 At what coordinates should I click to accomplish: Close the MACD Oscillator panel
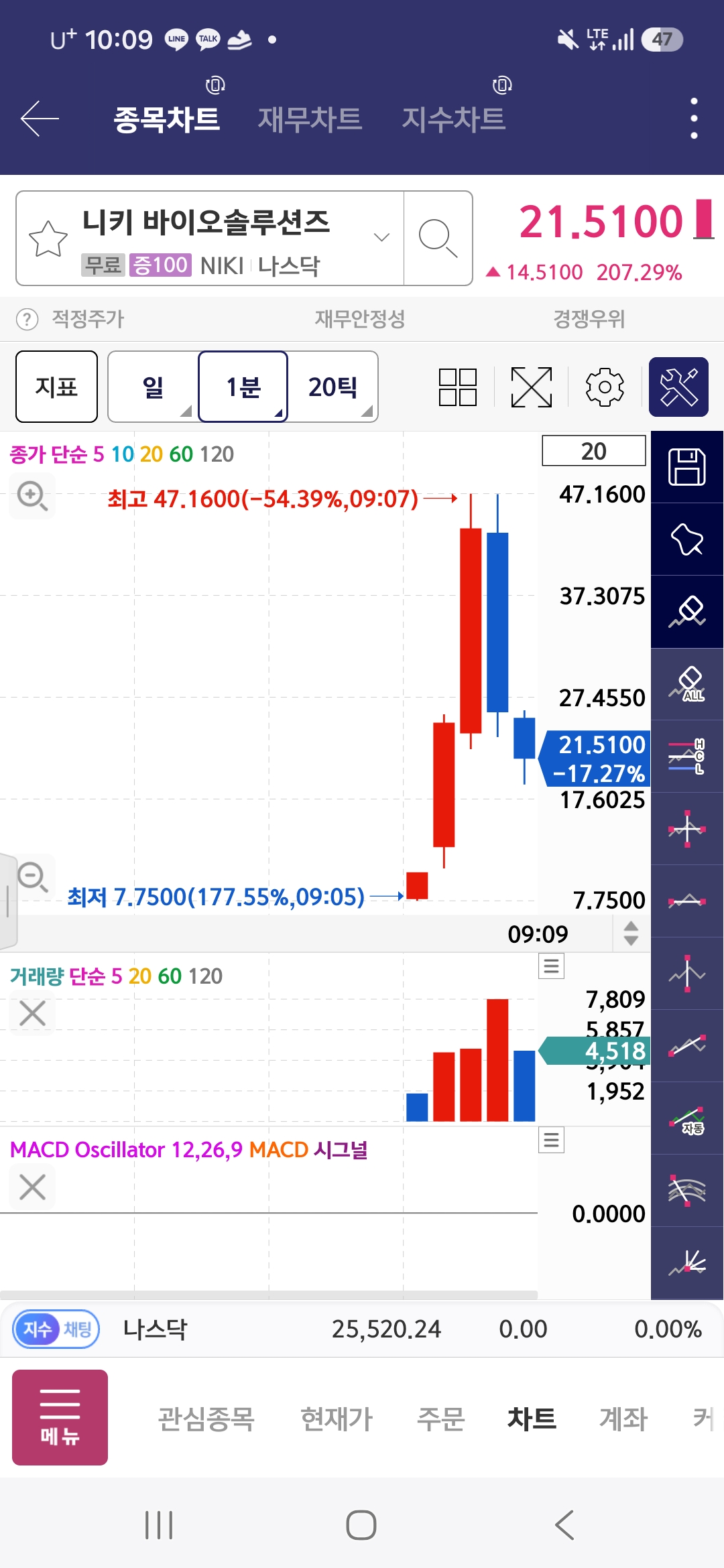pos(32,1187)
